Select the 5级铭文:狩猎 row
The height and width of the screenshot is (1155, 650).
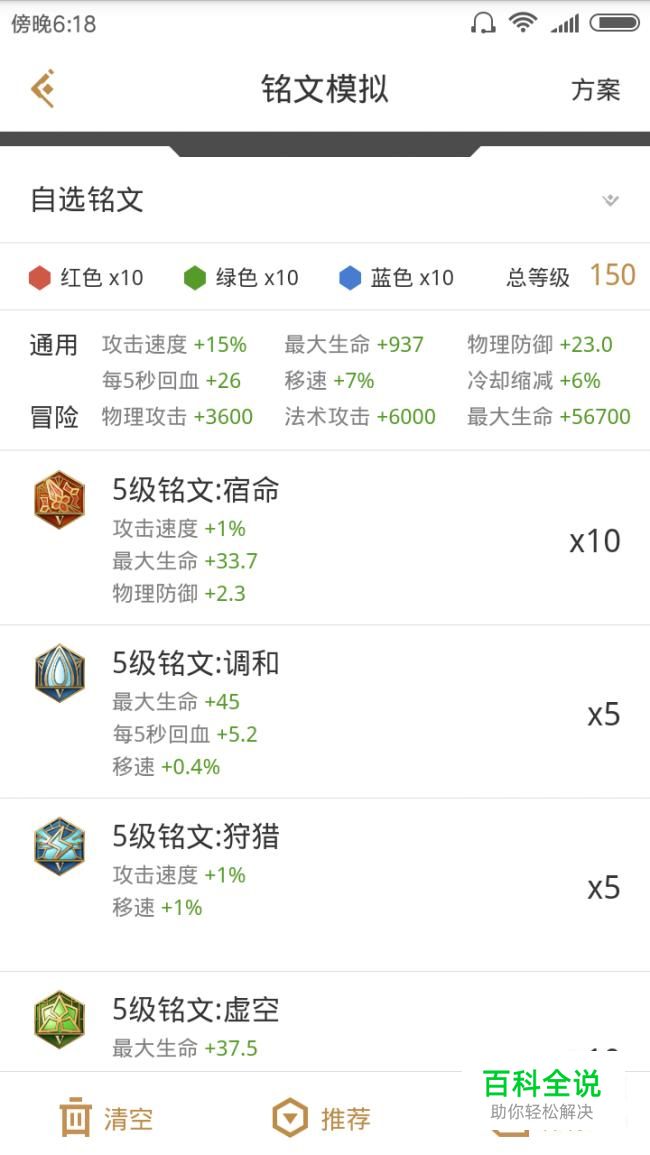[325, 885]
